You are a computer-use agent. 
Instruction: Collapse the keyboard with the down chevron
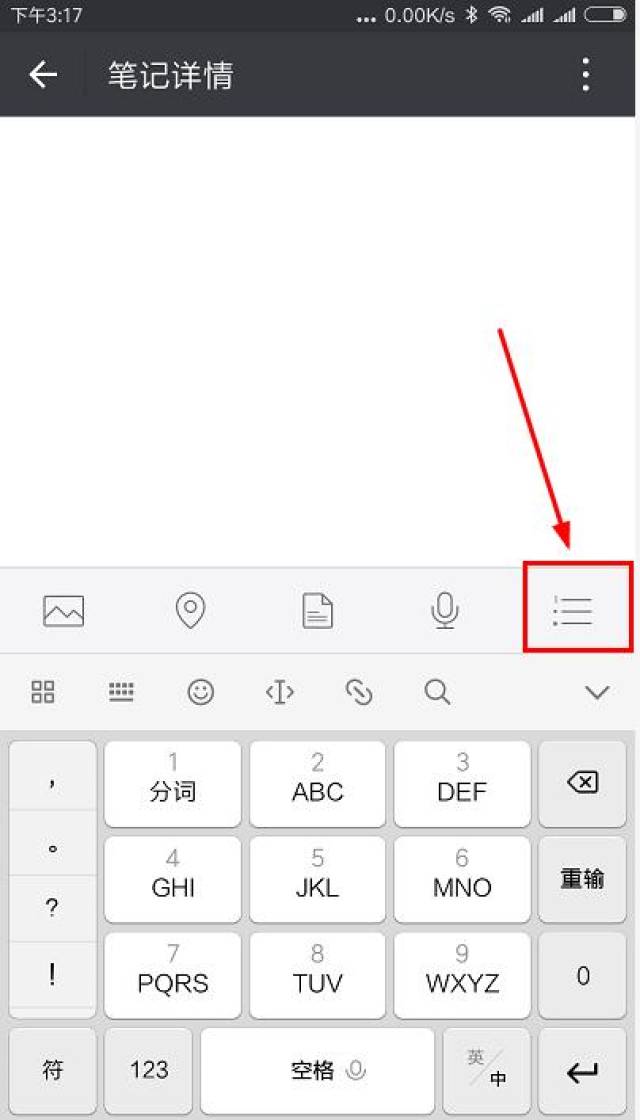click(x=597, y=691)
